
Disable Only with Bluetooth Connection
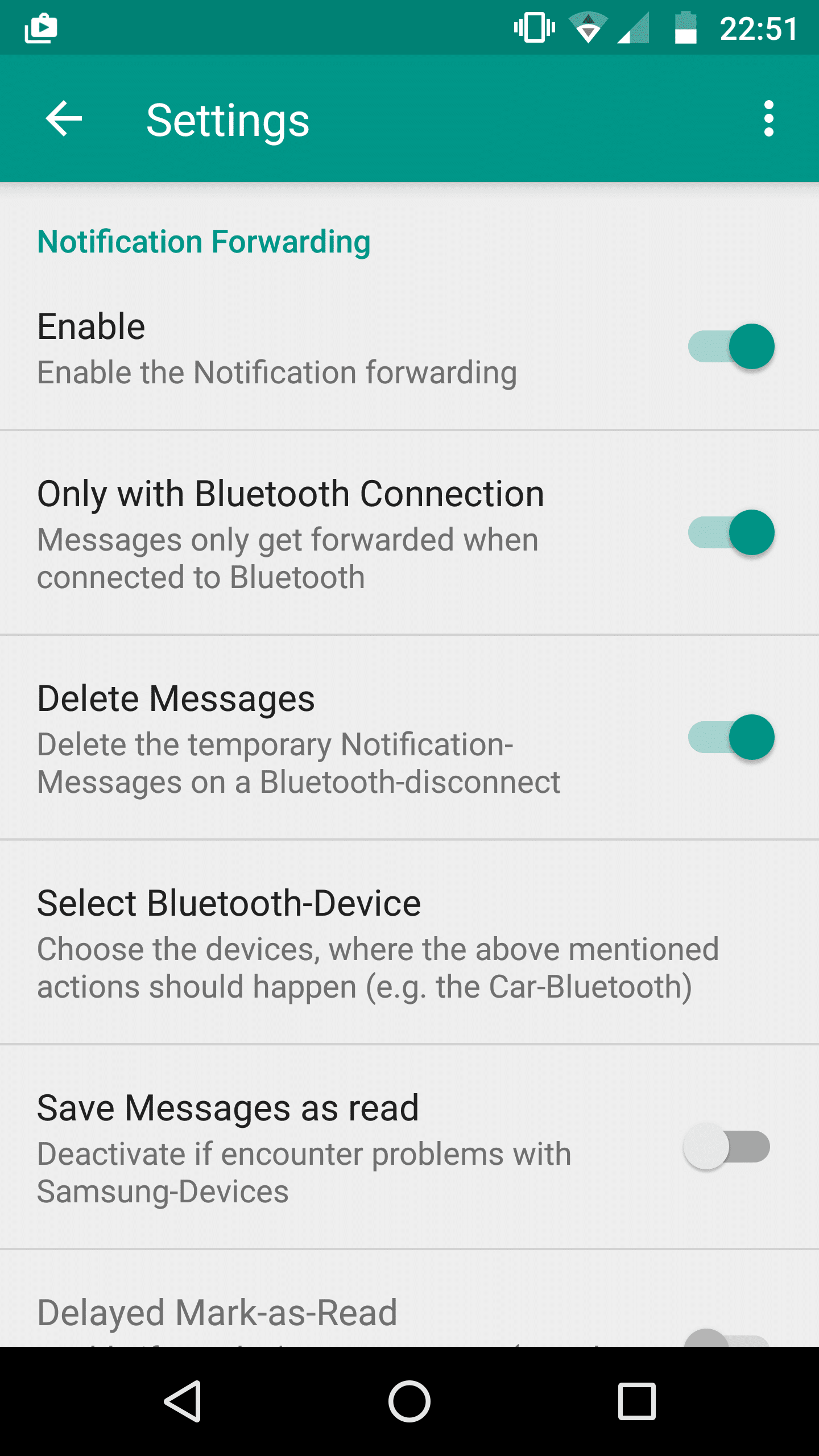731,532
